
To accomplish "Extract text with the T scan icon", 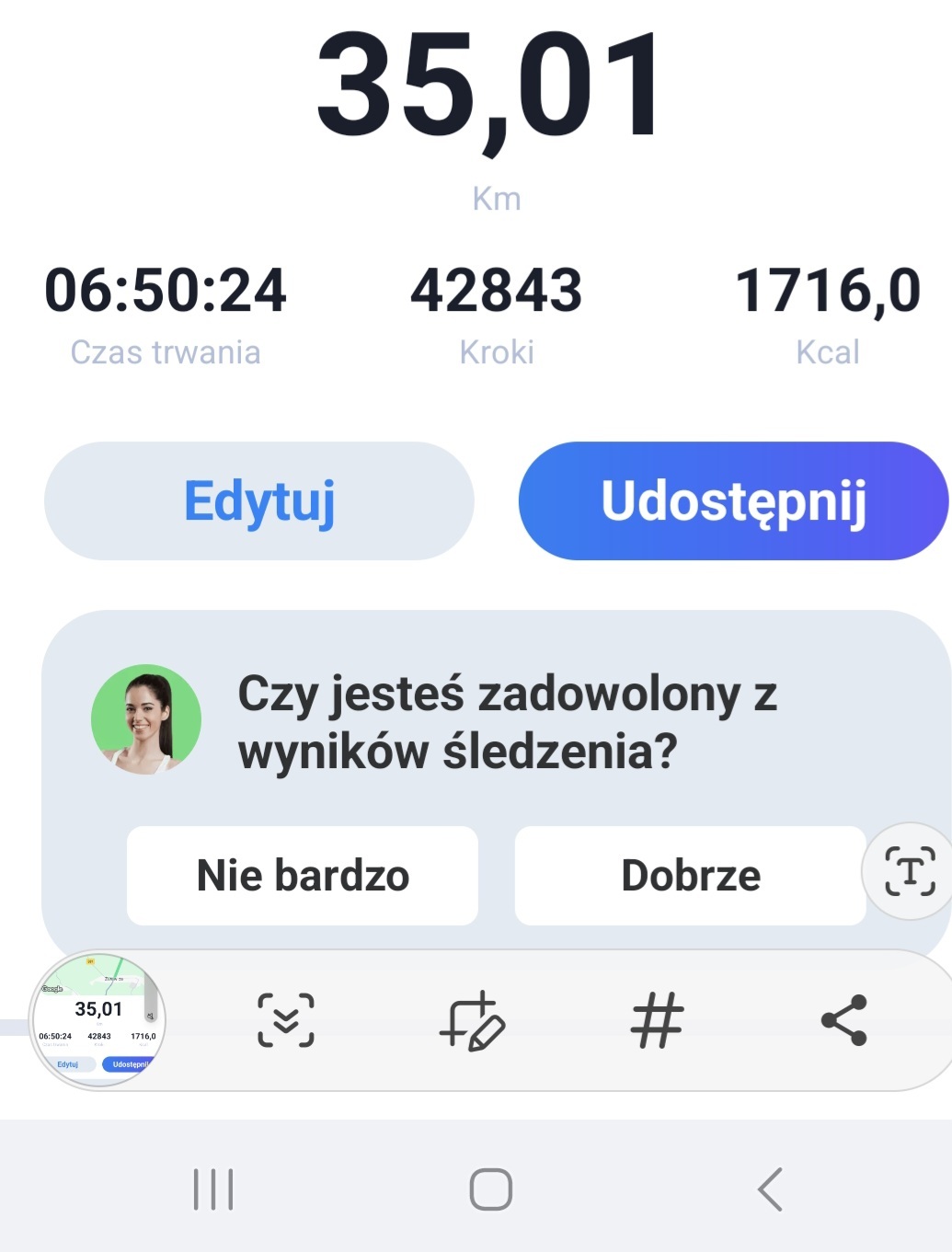I will pos(910,871).
